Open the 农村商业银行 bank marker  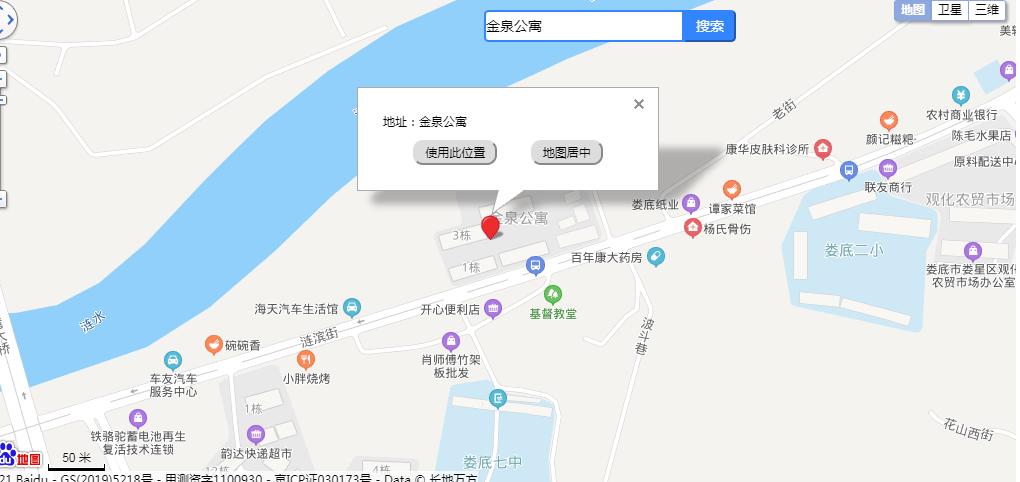pyautogui.click(x=961, y=96)
